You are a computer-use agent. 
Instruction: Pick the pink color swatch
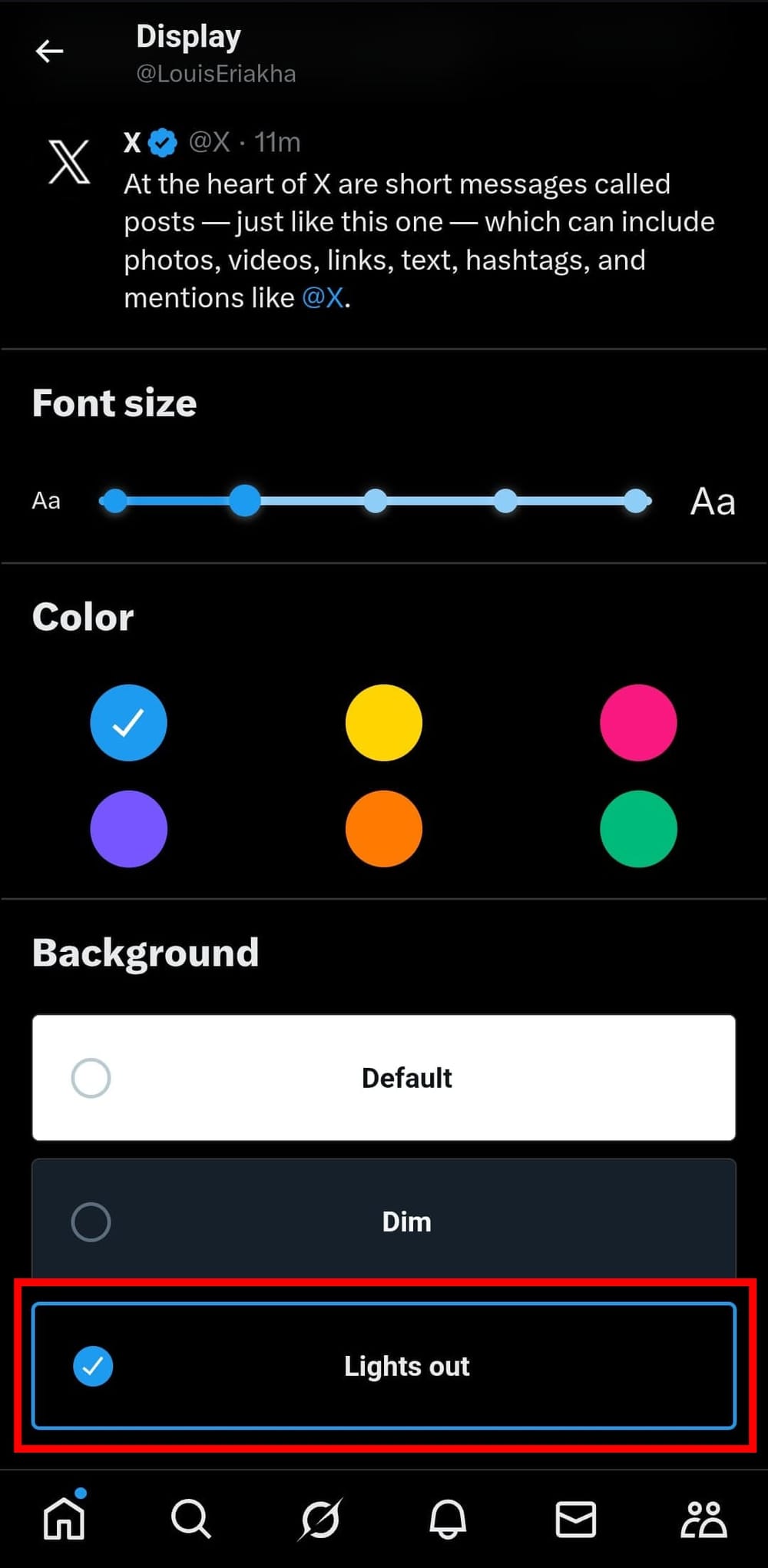[x=639, y=723]
